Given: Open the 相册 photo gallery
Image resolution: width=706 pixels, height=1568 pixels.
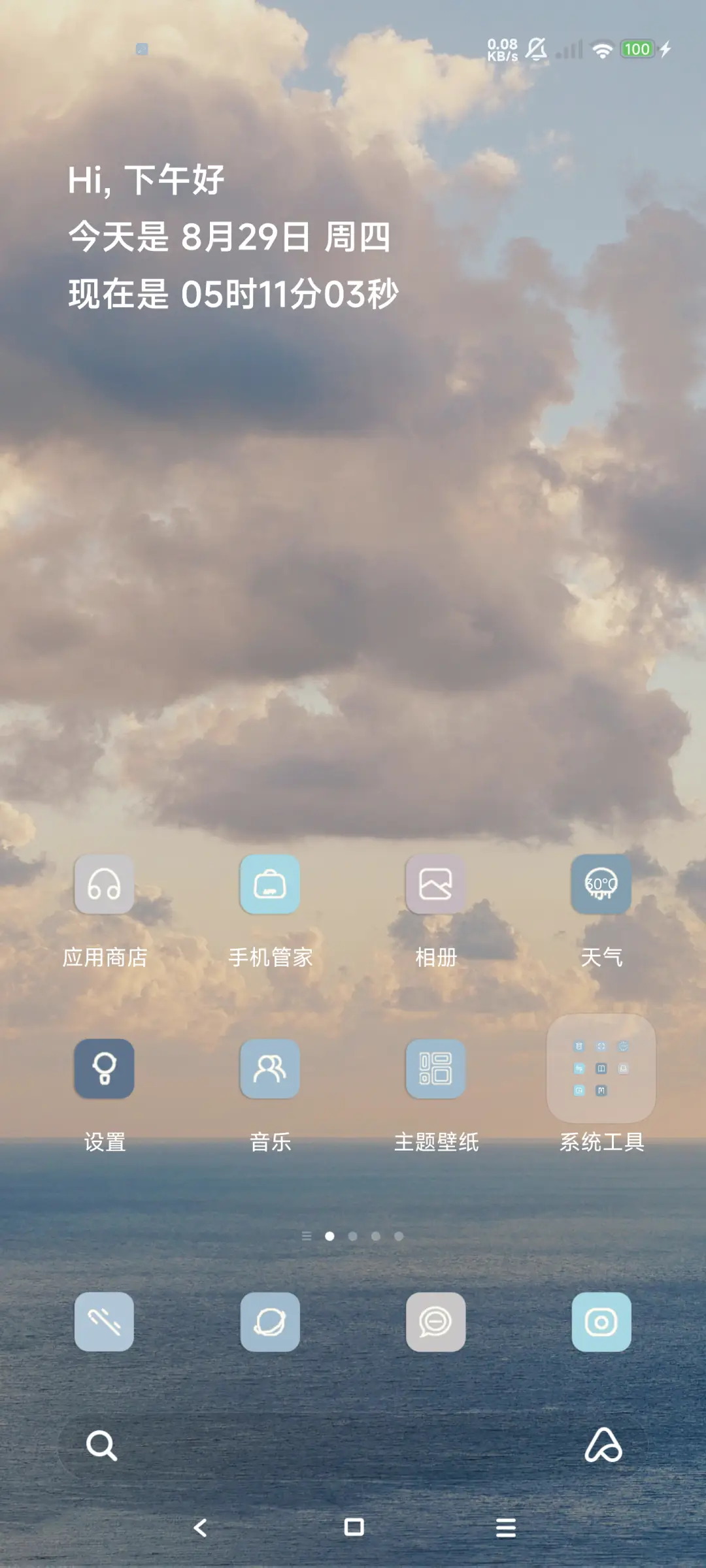Looking at the screenshot, I should coord(435,886).
